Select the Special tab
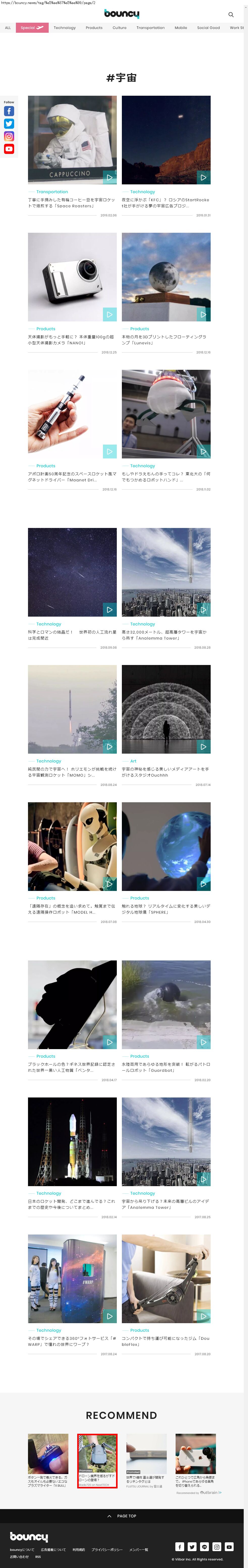This screenshot has height=1568, width=248. (32, 28)
